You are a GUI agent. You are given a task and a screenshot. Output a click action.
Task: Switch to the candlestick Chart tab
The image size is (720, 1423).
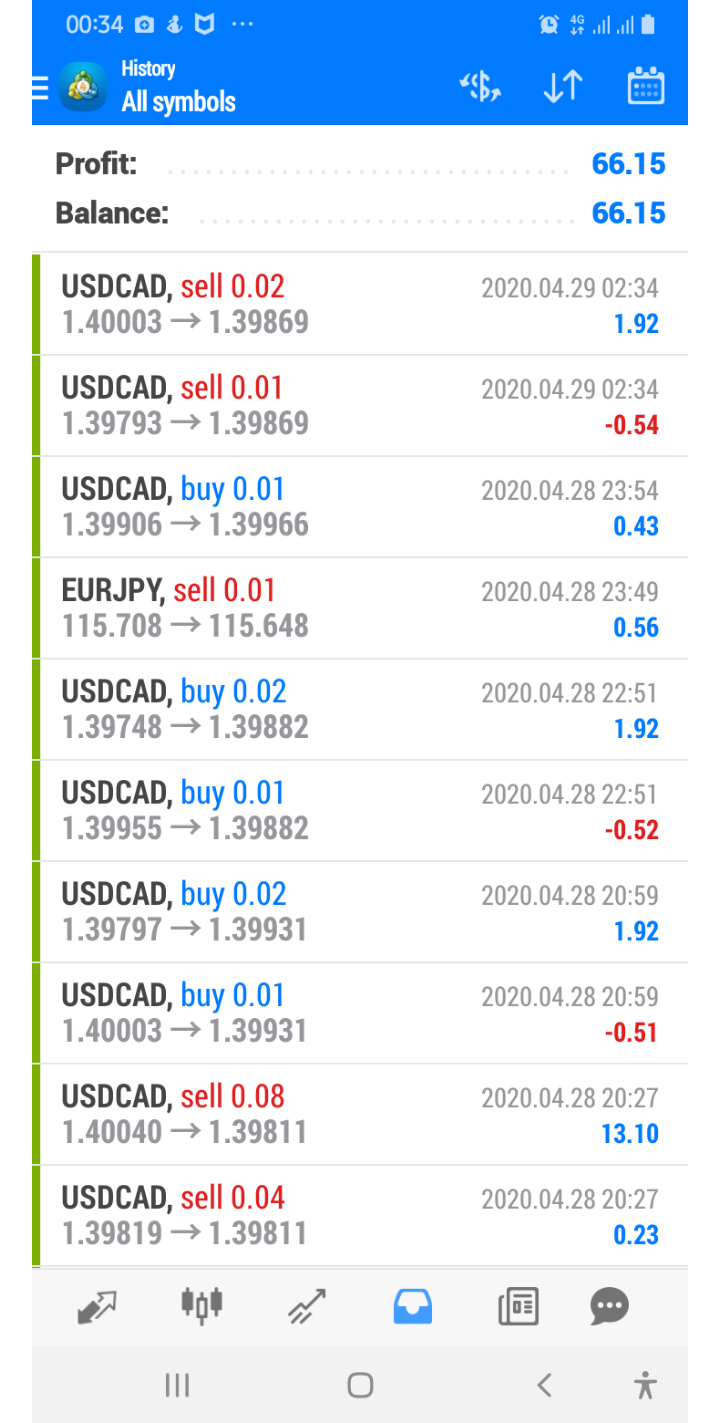[x=202, y=1305]
